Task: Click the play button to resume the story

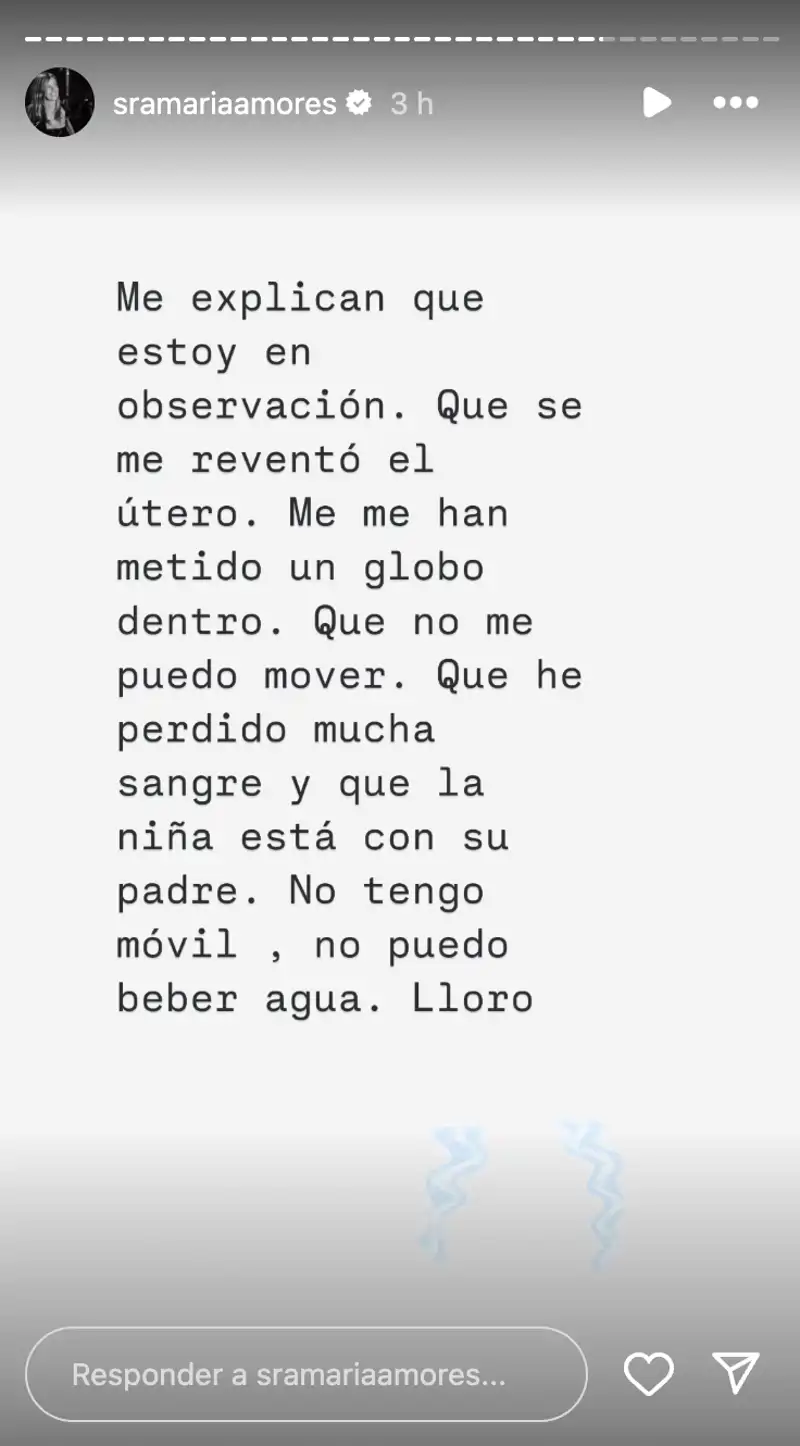Action: [657, 102]
